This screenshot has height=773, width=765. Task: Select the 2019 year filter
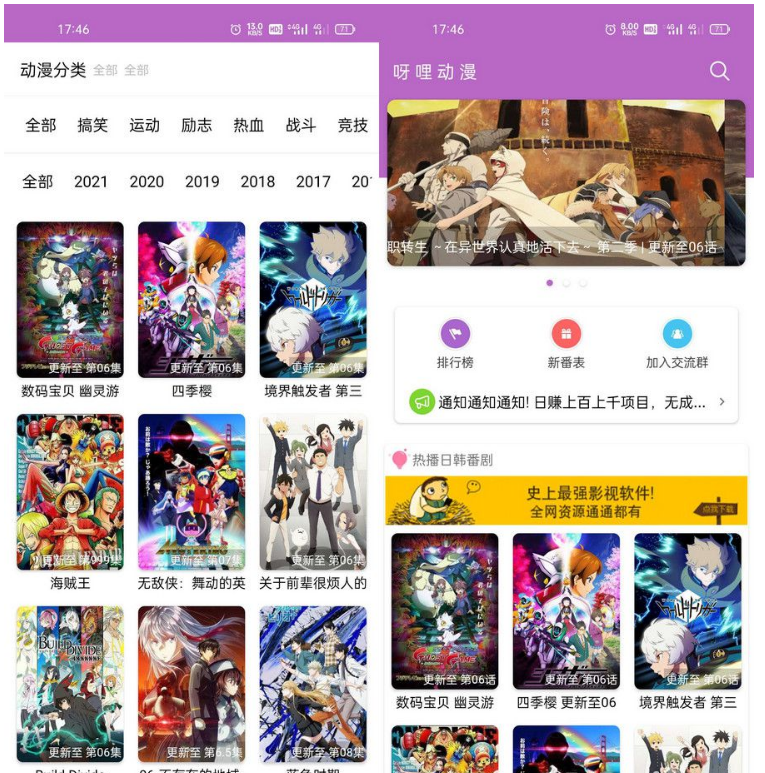click(x=203, y=181)
